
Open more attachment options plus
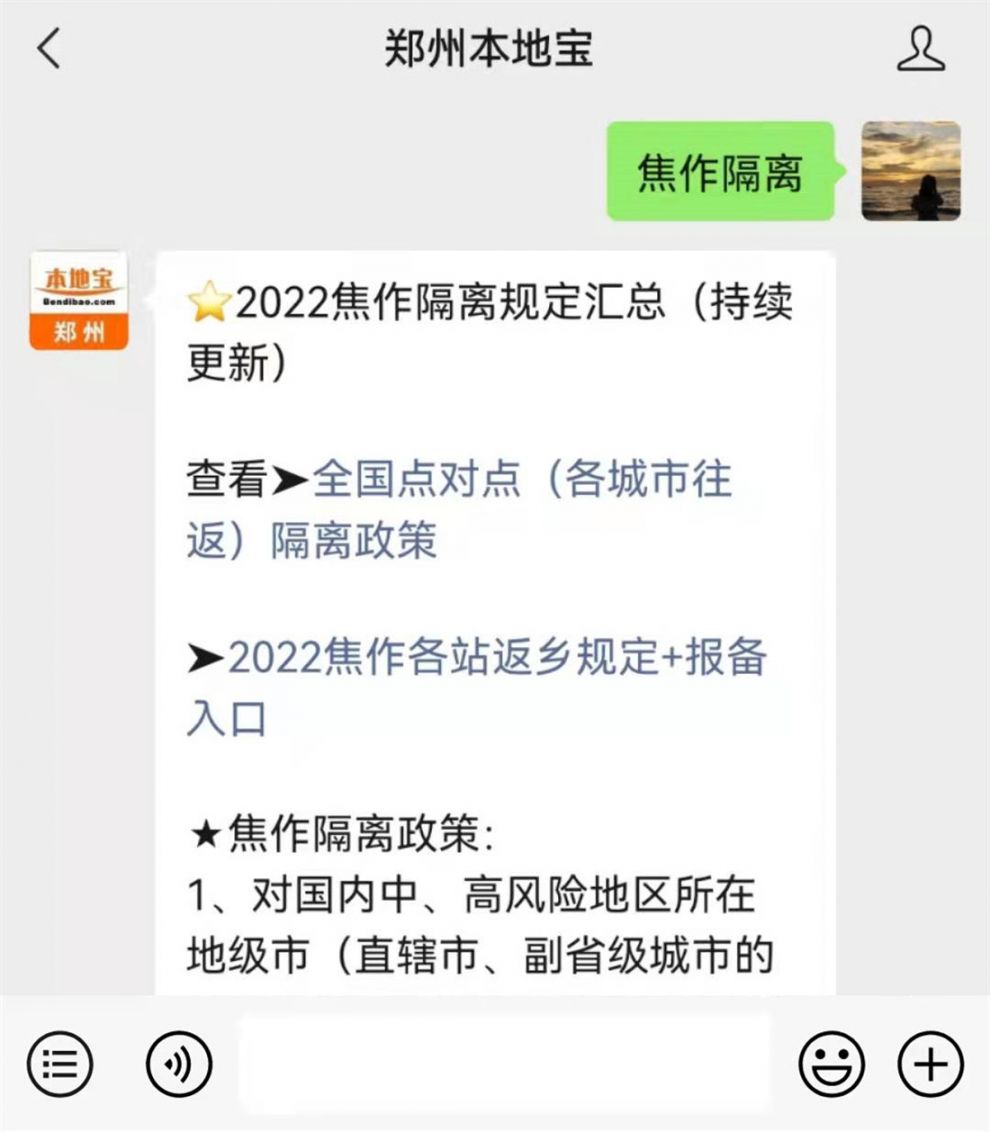coord(930,1063)
